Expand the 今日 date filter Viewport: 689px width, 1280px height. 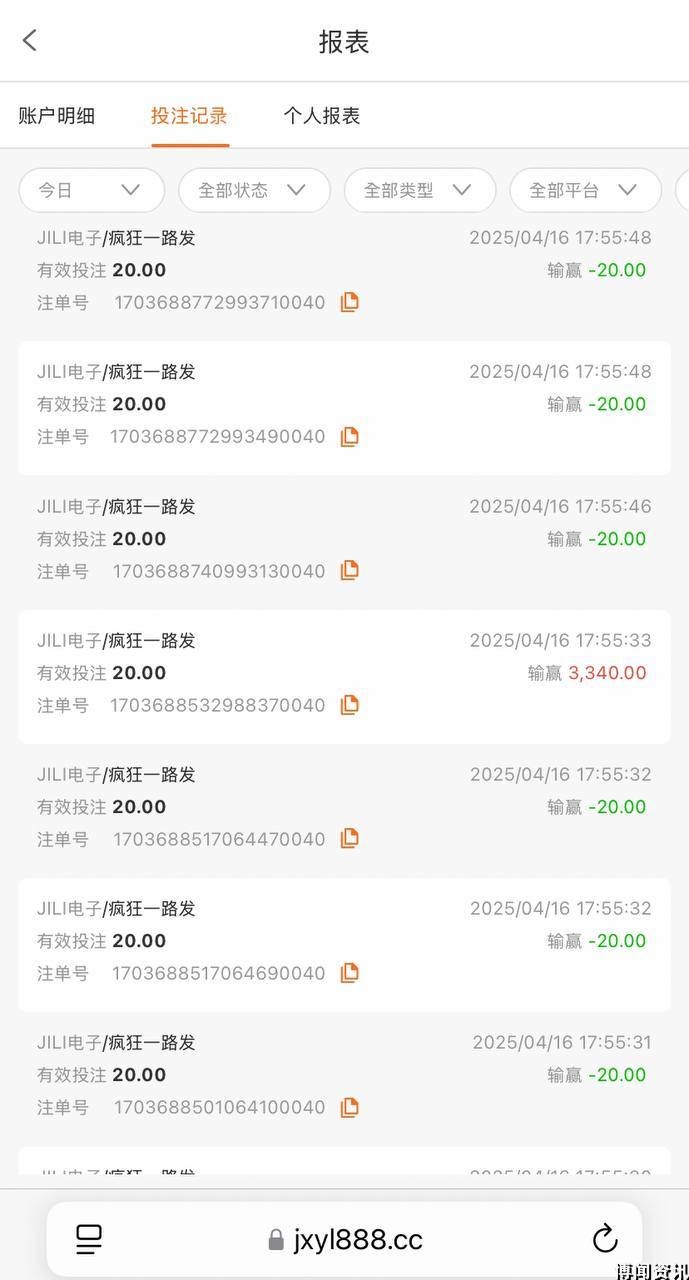[91, 190]
